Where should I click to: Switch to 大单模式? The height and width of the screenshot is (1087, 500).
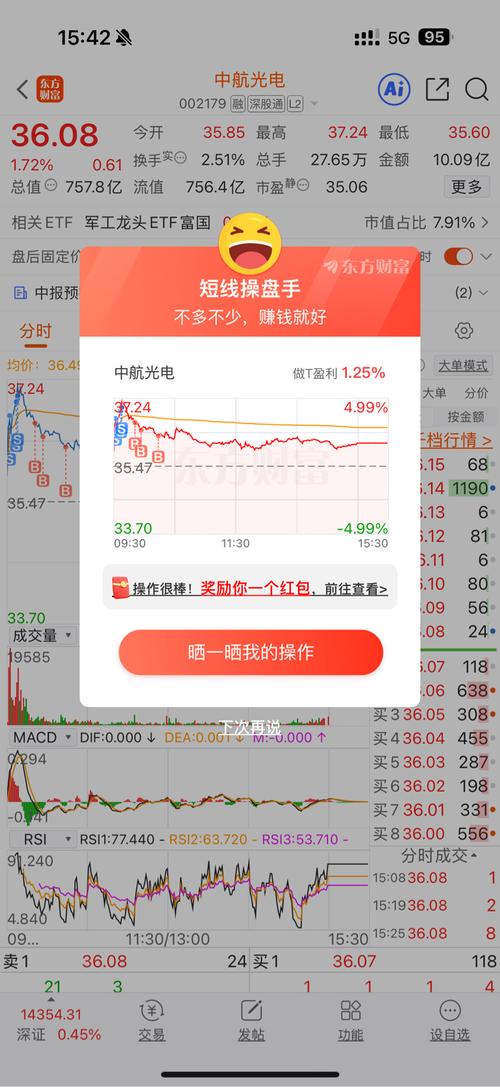point(463,365)
